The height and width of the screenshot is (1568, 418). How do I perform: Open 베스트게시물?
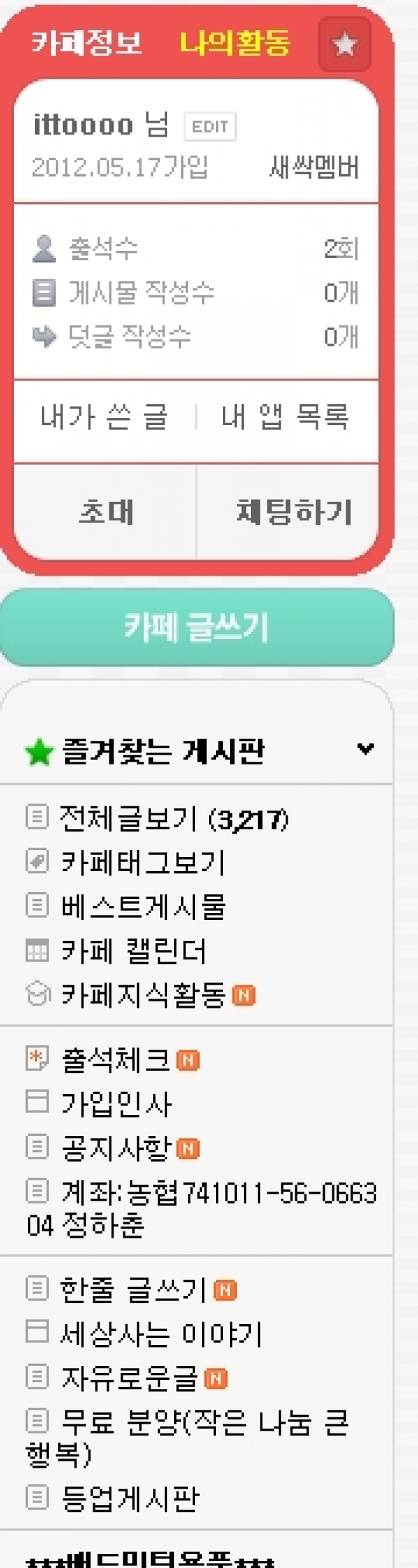[x=142, y=906]
